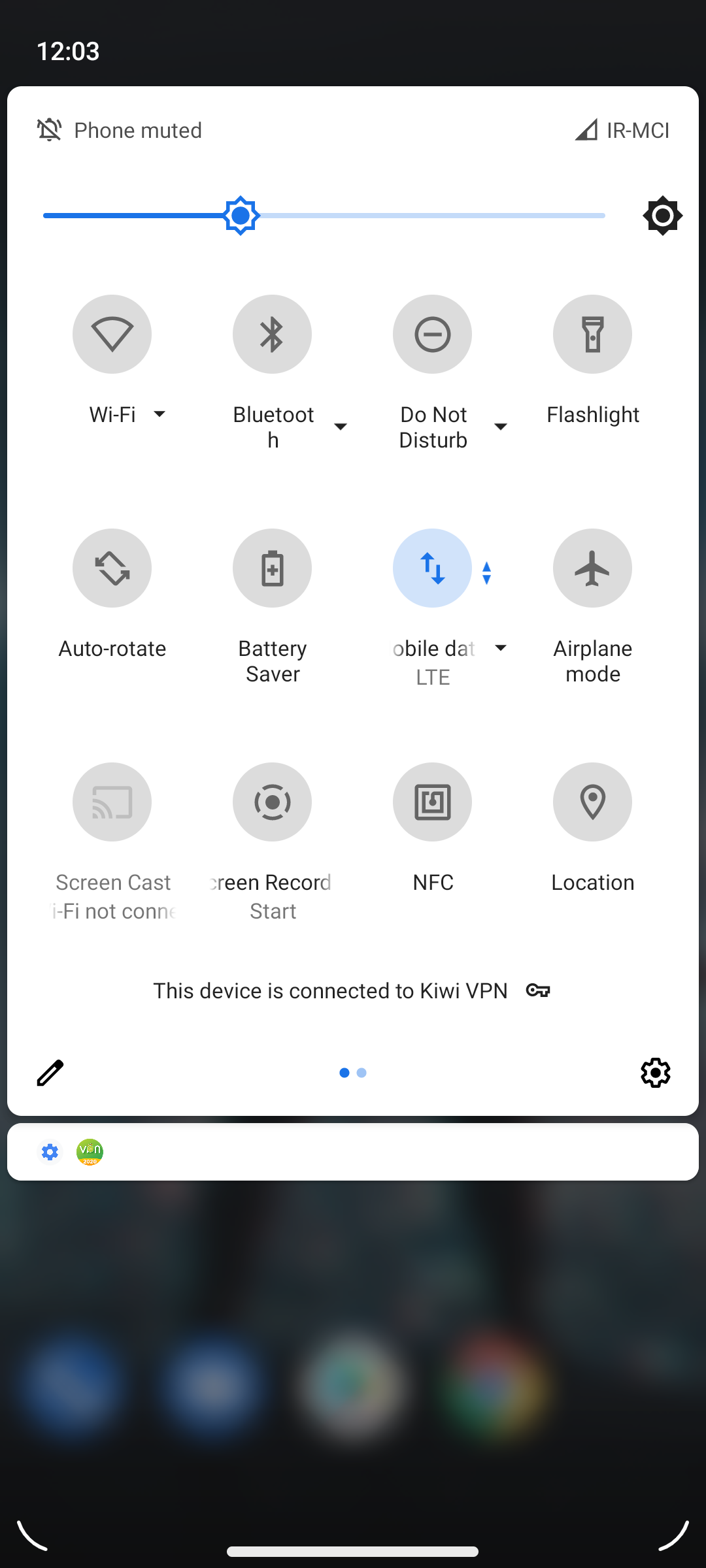Expand the Do Not Disturb dropdown arrow

(501, 427)
